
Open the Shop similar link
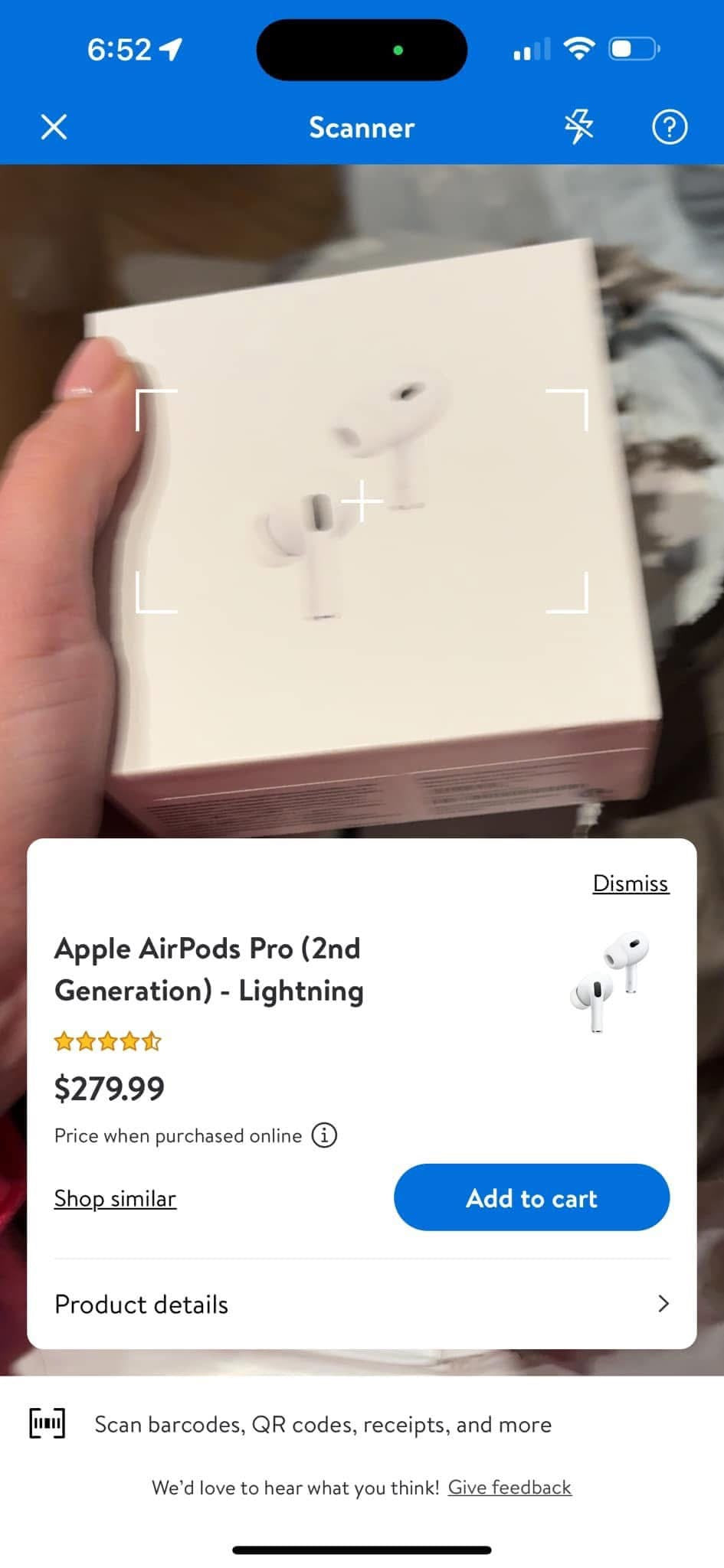(115, 1198)
